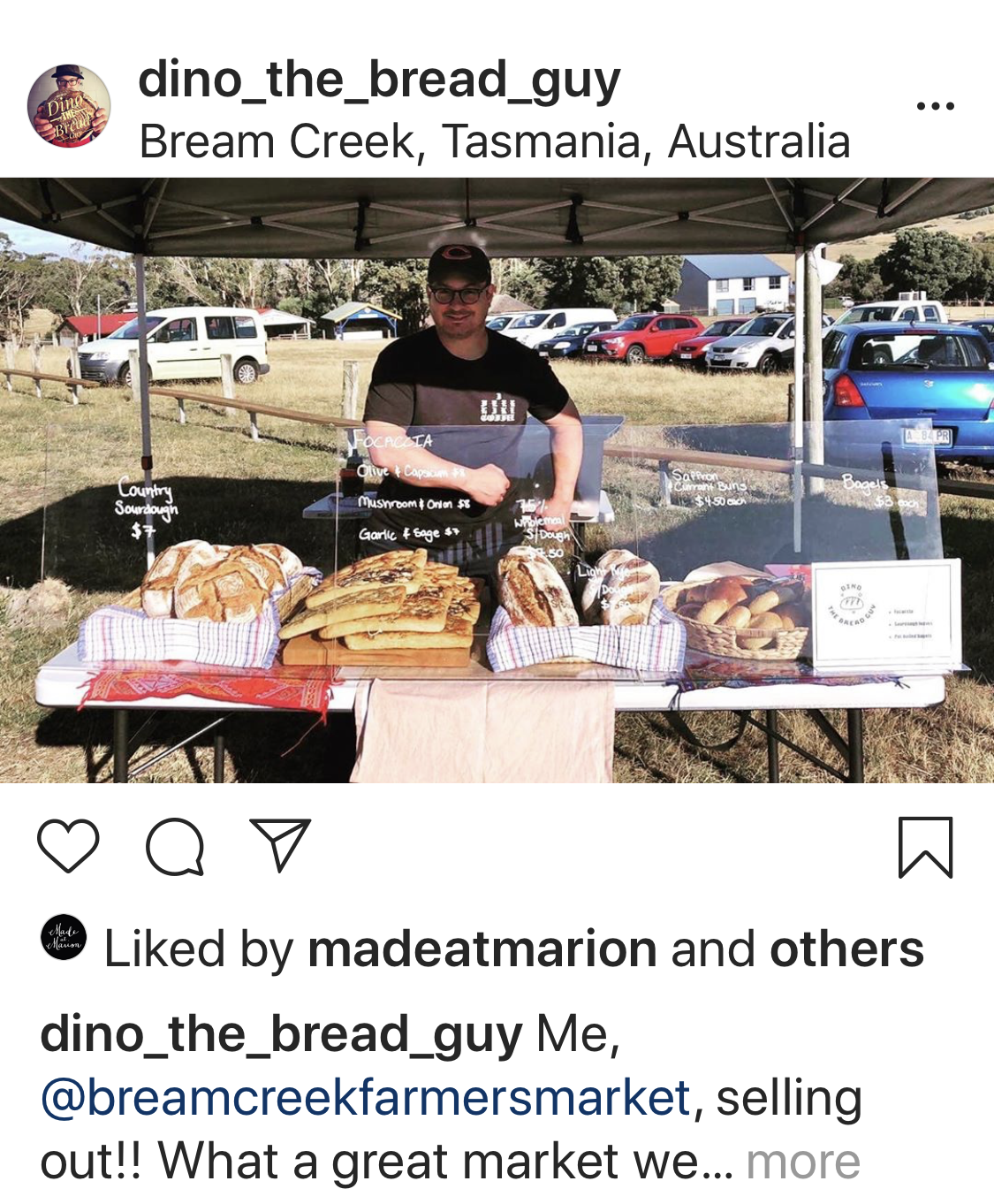The width and height of the screenshot is (994, 1204).
Task: View the others who liked this
Action: click(846, 949)
